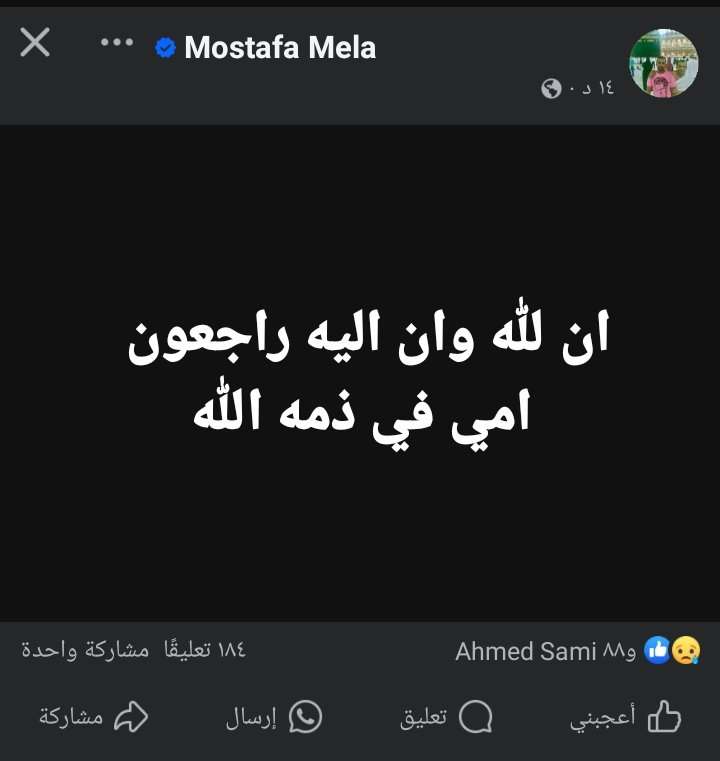The width and height of the screenshot is (720, 761).
Task: Show the مشاركة واحدة share details
Action: [x=86, y=651]
